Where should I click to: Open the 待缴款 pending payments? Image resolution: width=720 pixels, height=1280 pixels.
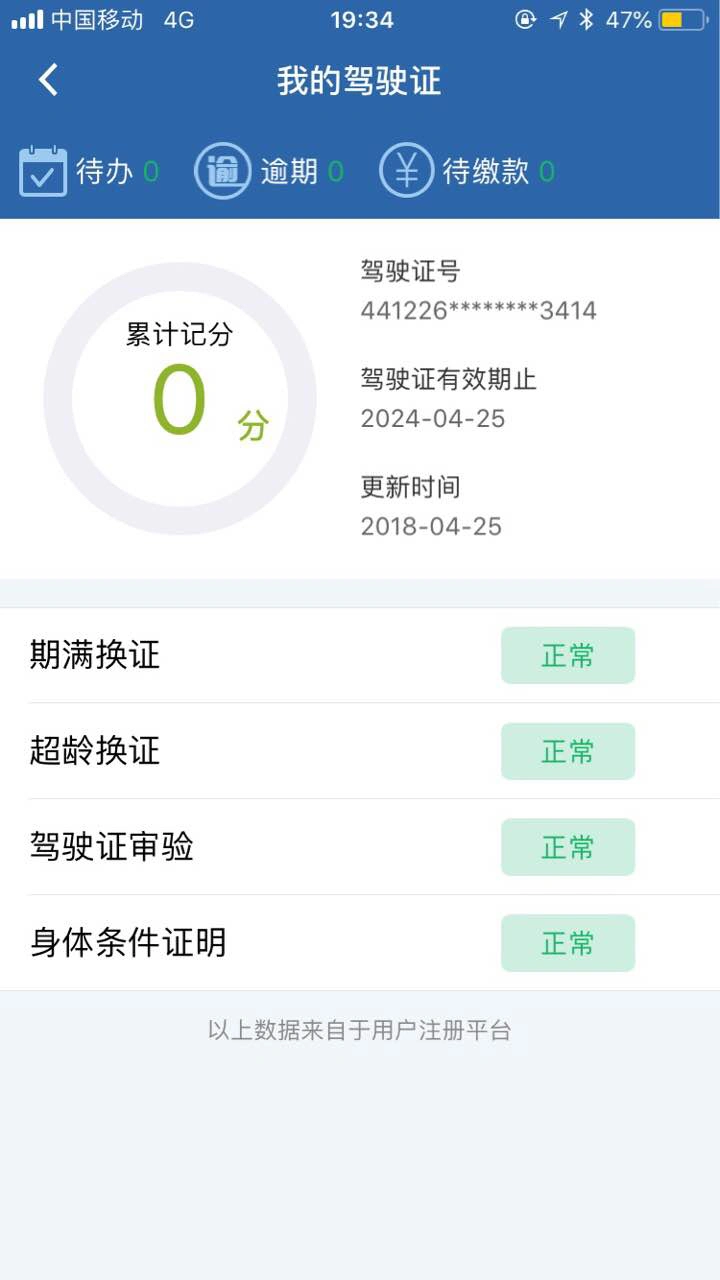(x=467, y=171)
